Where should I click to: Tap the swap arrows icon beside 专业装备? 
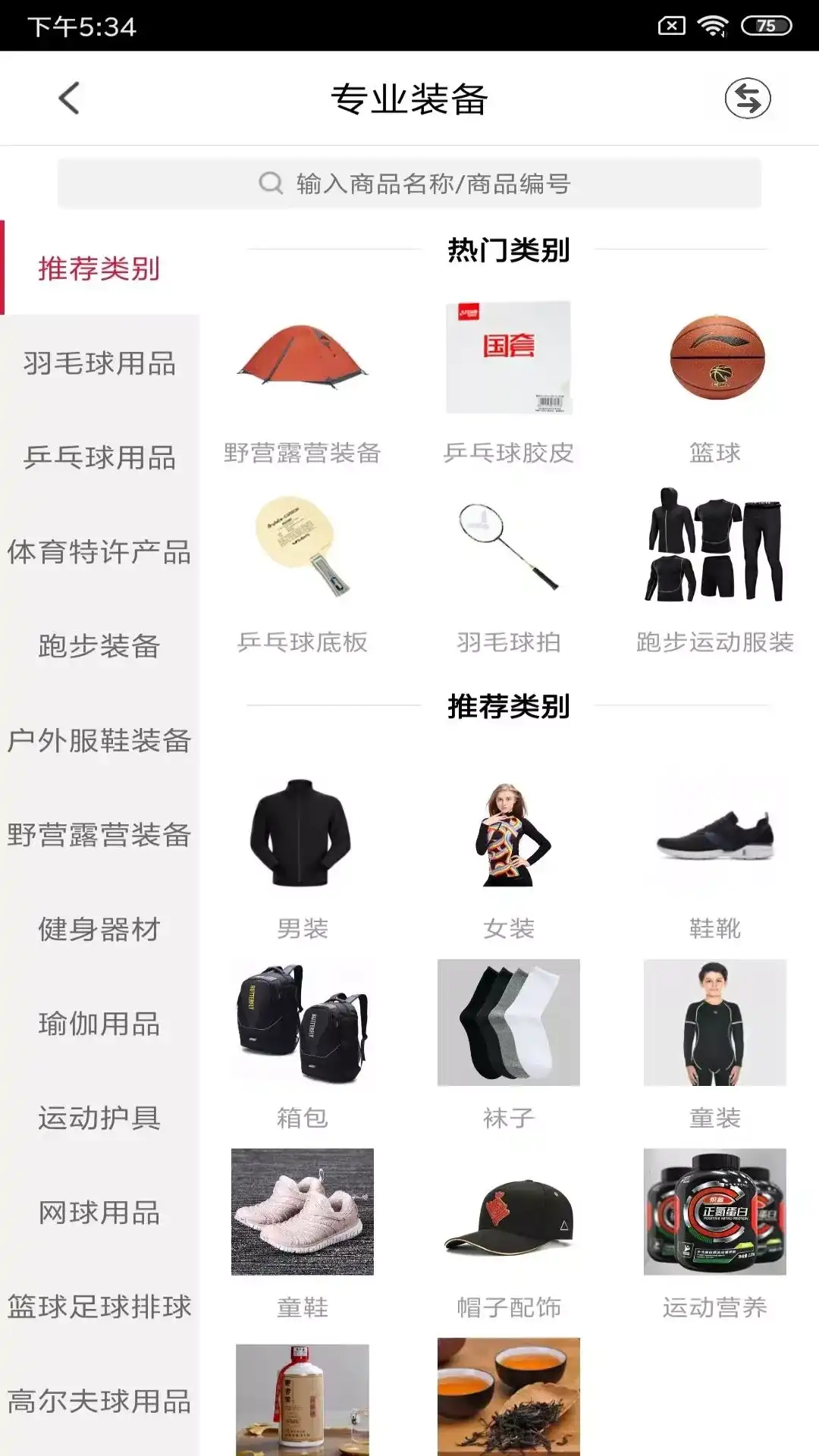[x=747, y=99]
